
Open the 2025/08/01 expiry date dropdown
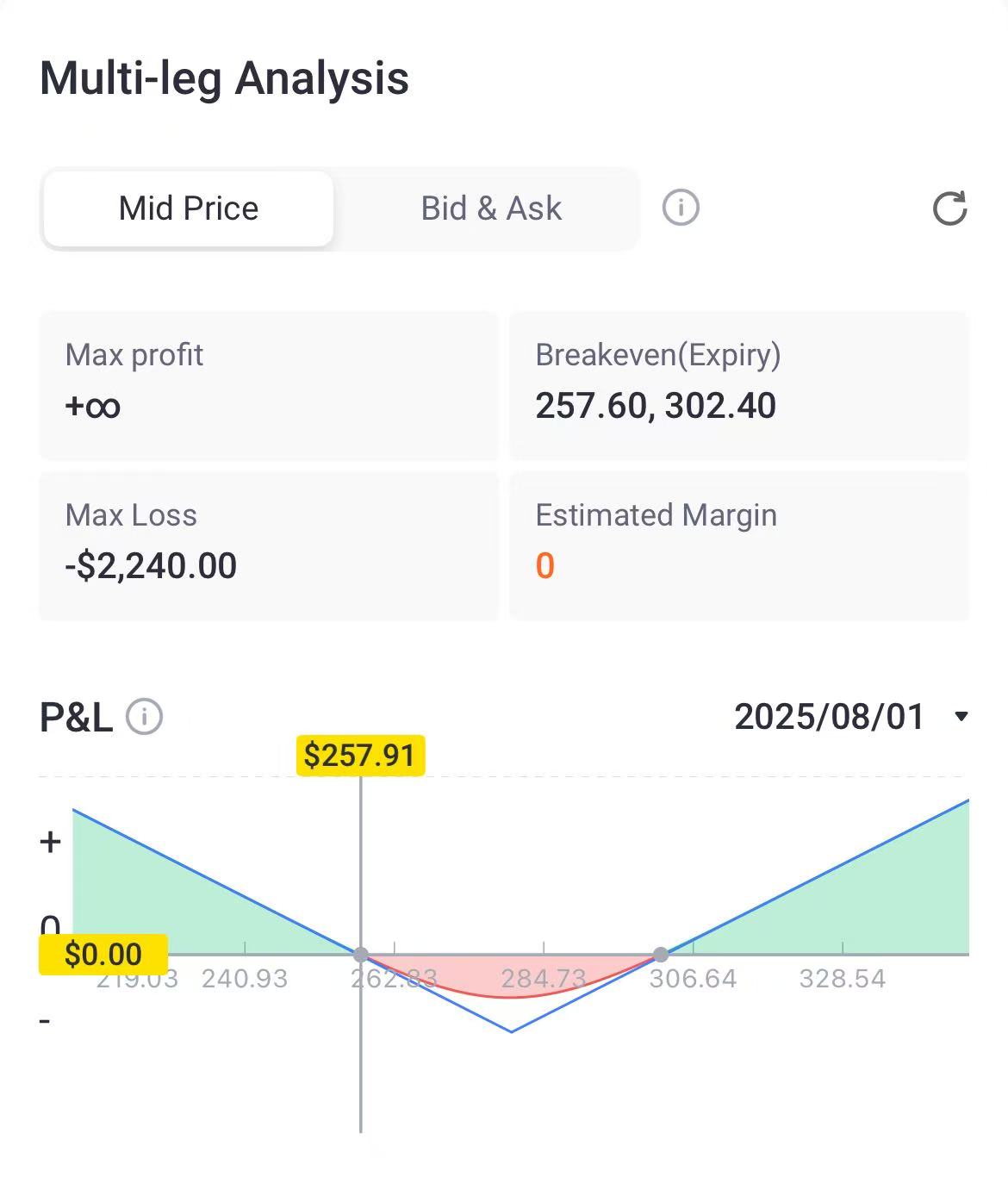(829, 715)
